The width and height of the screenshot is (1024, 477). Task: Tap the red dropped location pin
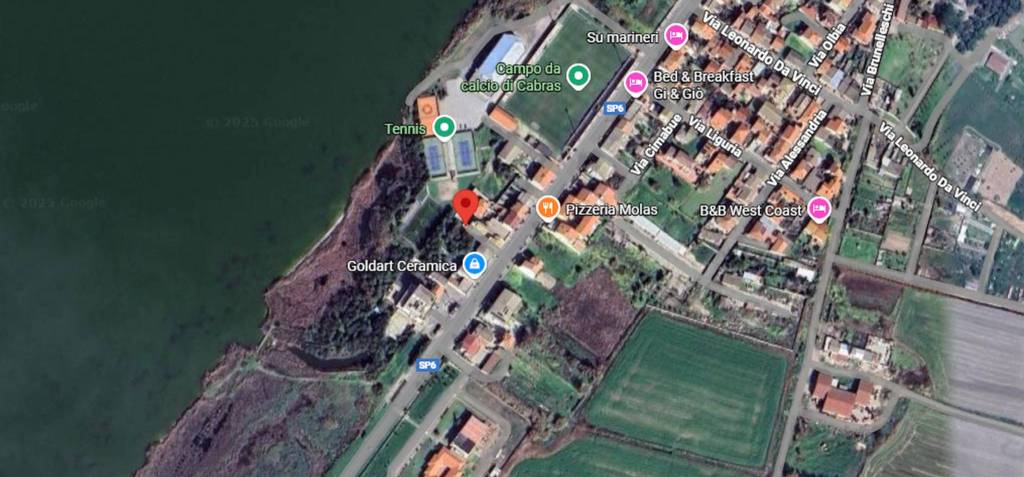464,206
